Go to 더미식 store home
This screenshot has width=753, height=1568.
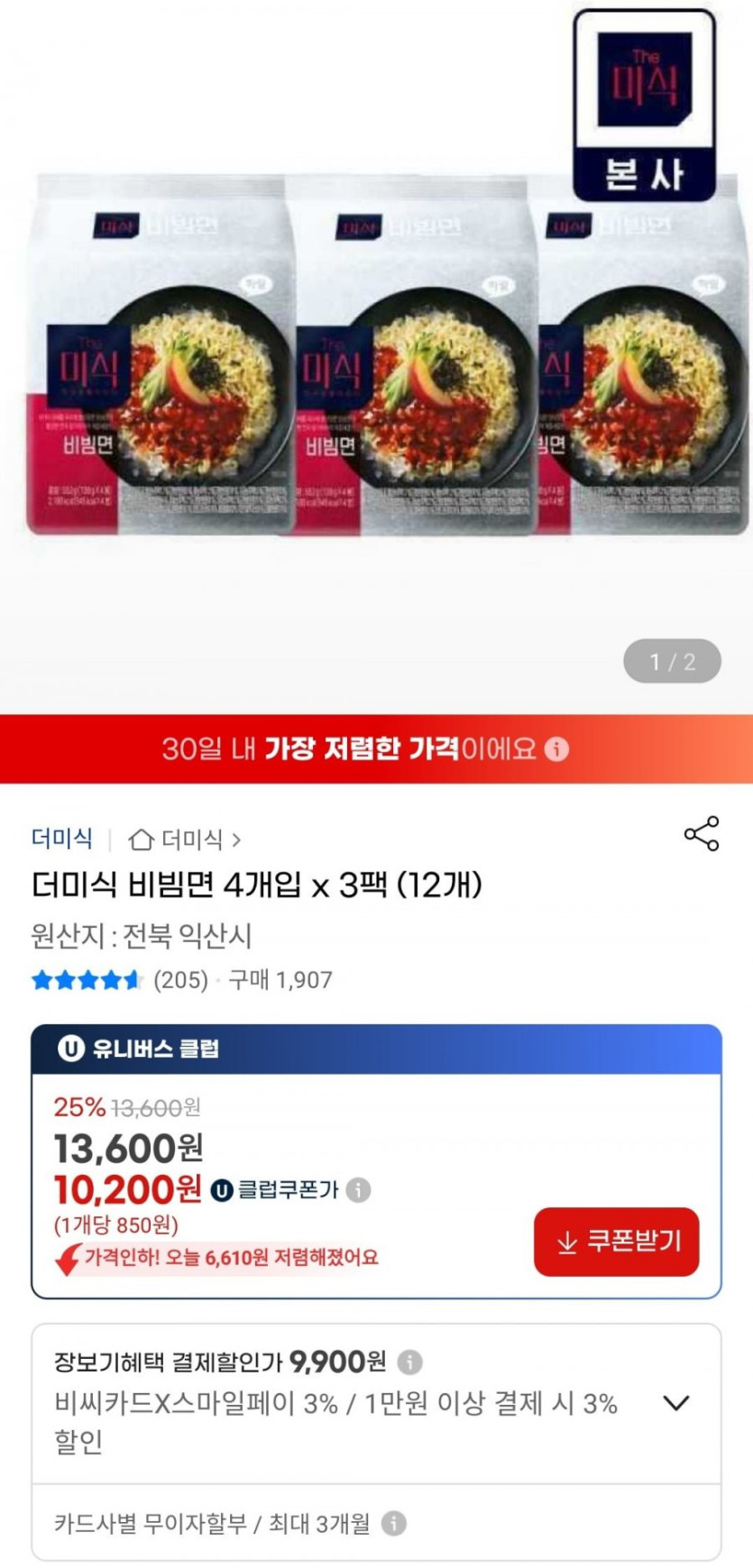click(184, 839)
